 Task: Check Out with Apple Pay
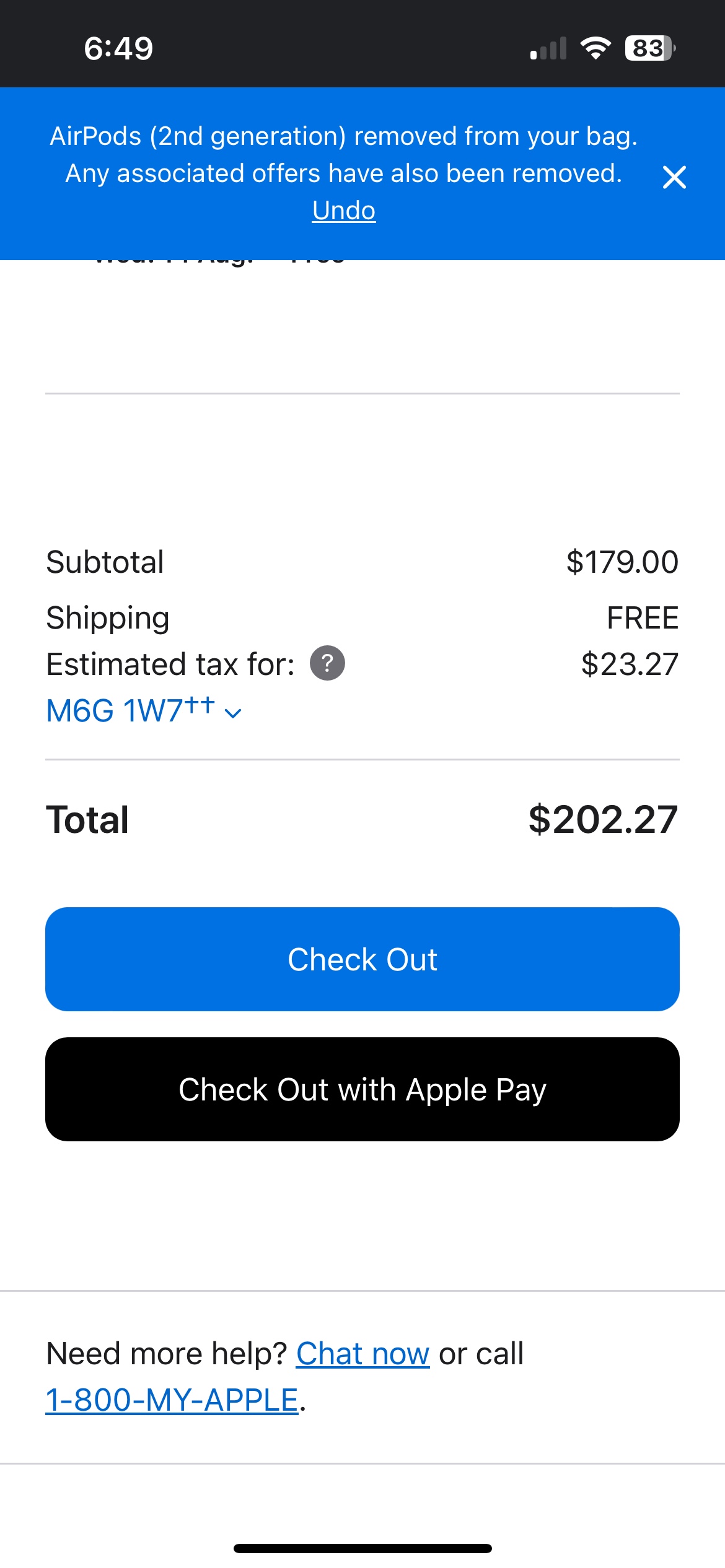coord(362,1089)
